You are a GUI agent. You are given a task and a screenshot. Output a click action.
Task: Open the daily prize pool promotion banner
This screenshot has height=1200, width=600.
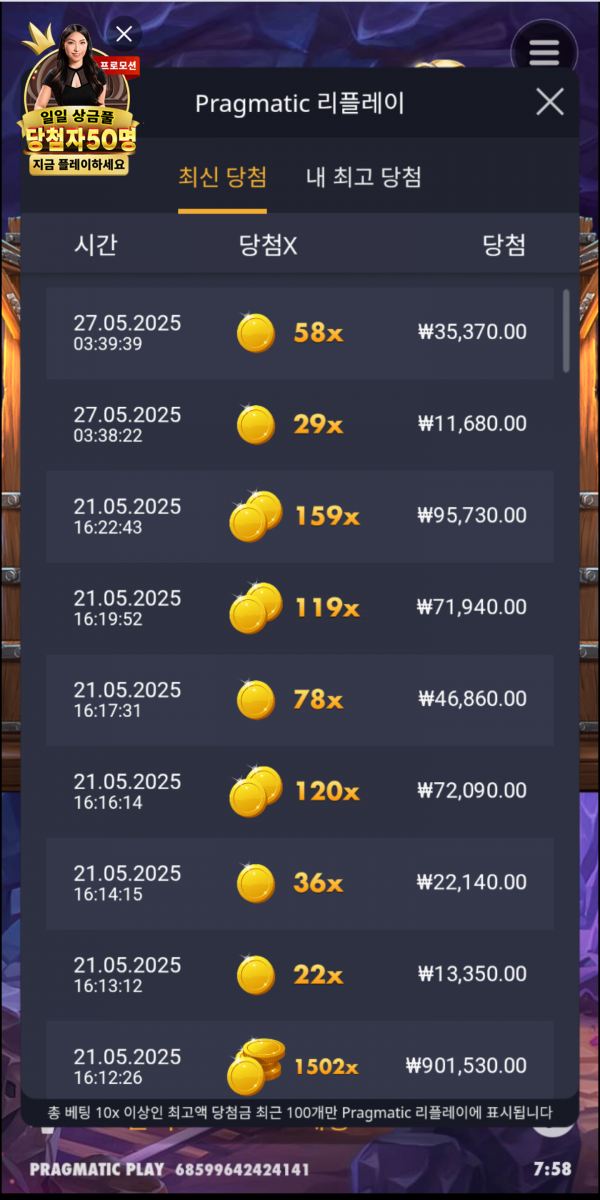tap(80, 120)
